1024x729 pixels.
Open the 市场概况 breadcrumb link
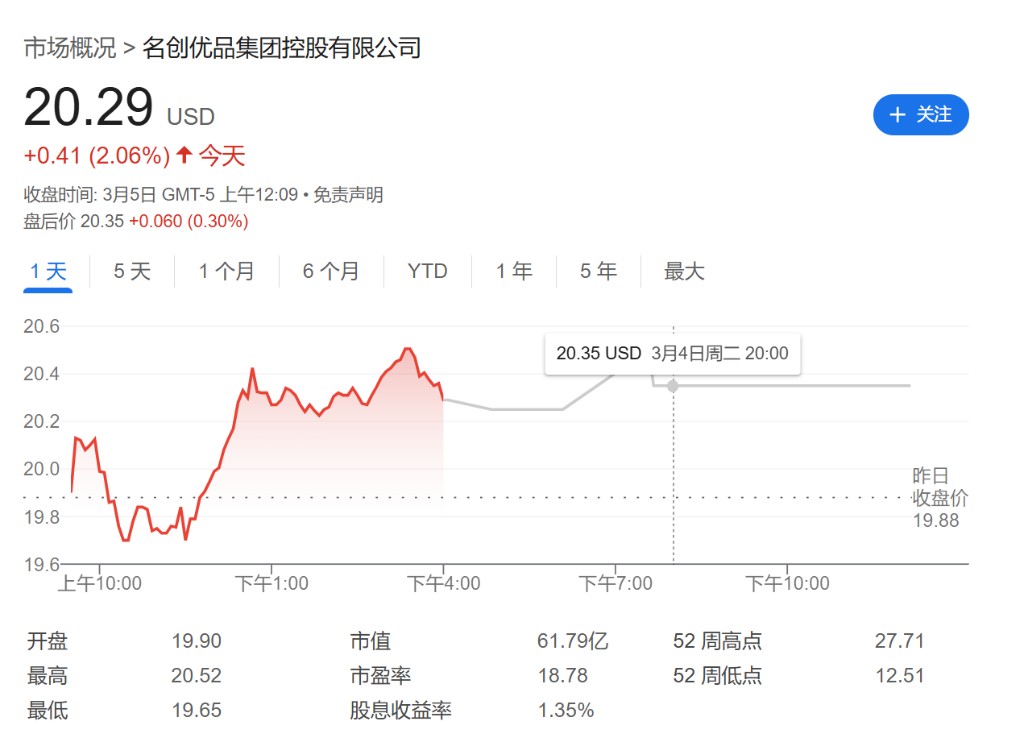[x=69, y=47]
